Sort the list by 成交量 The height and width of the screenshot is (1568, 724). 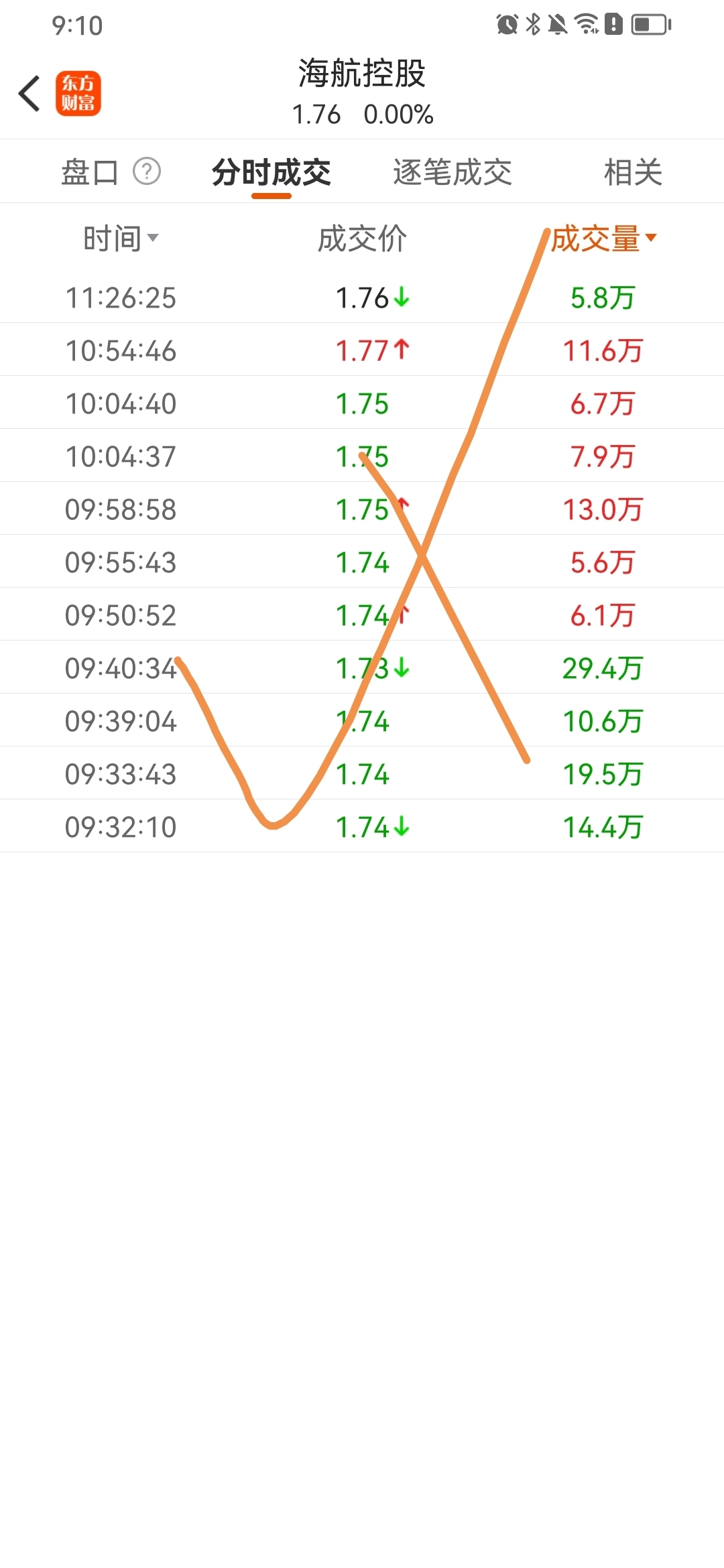(x=603, y=239)
